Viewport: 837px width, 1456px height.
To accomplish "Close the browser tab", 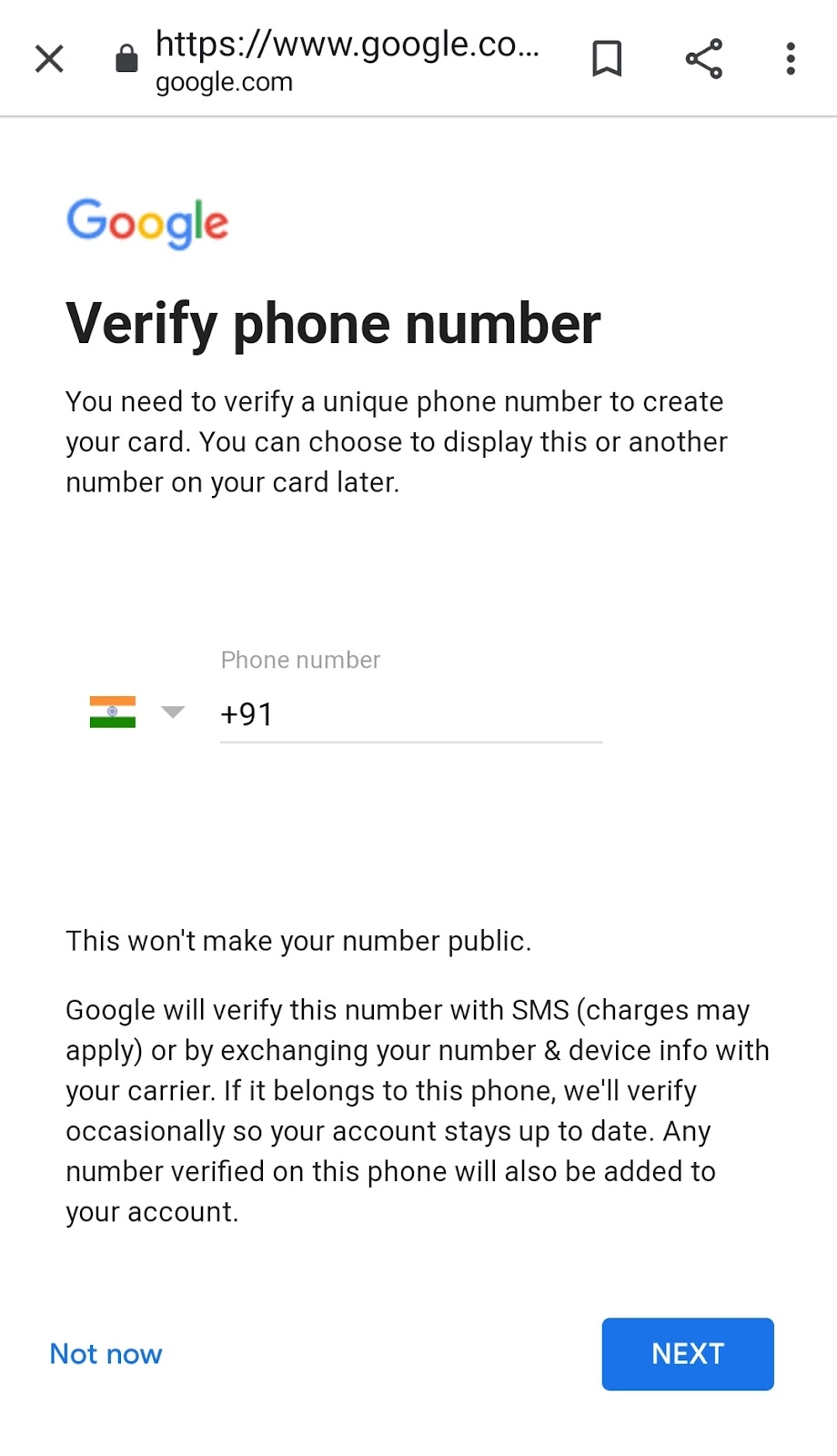I will tap(49, 59).
